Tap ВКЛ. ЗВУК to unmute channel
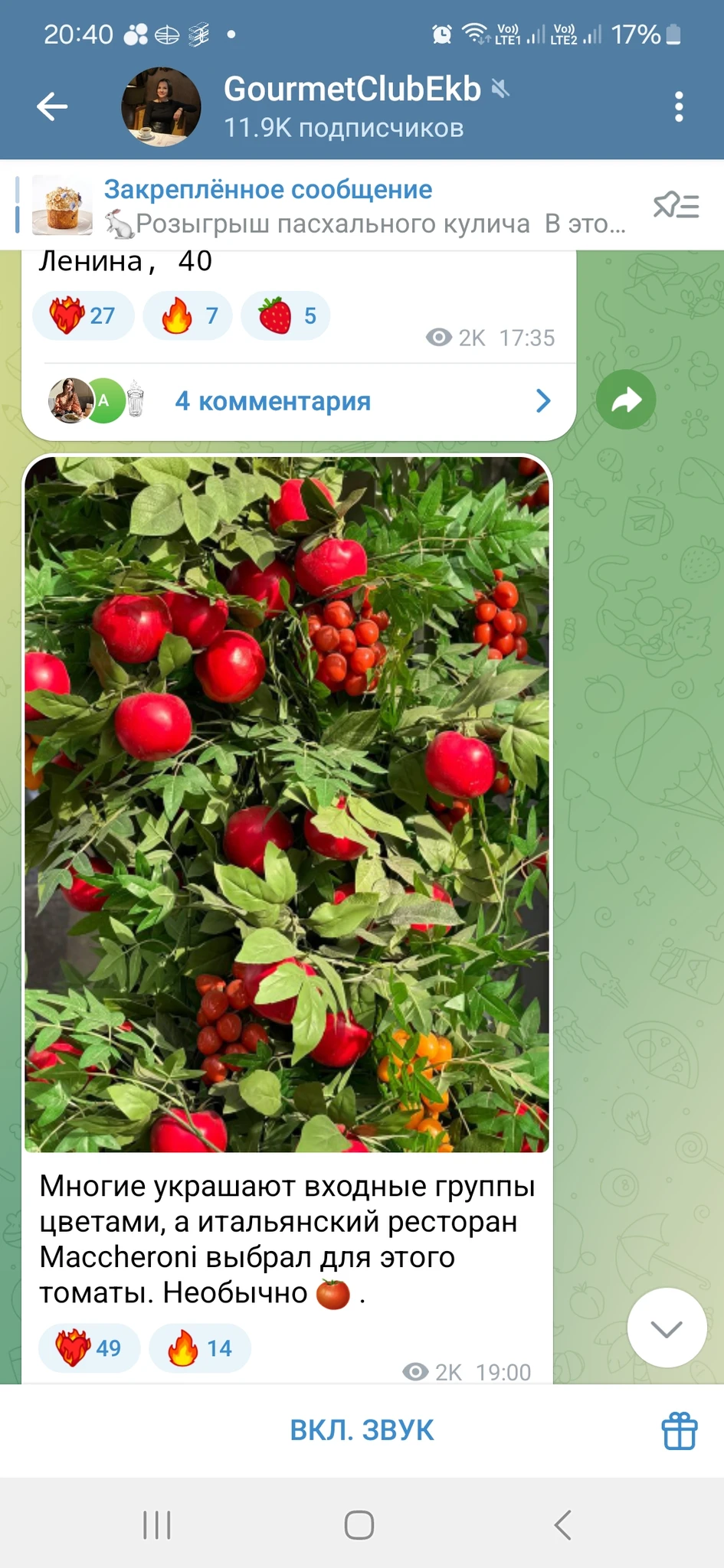This screenshot has height=1568, width=724. tap(362, 1430)
